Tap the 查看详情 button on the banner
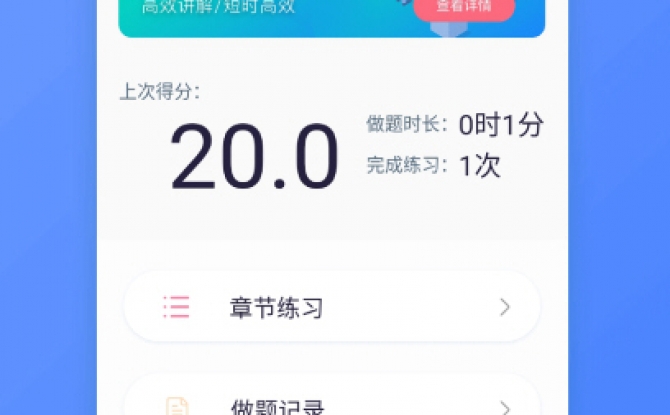The height and width of the screenshot is (415, 670). click(463, 8)
